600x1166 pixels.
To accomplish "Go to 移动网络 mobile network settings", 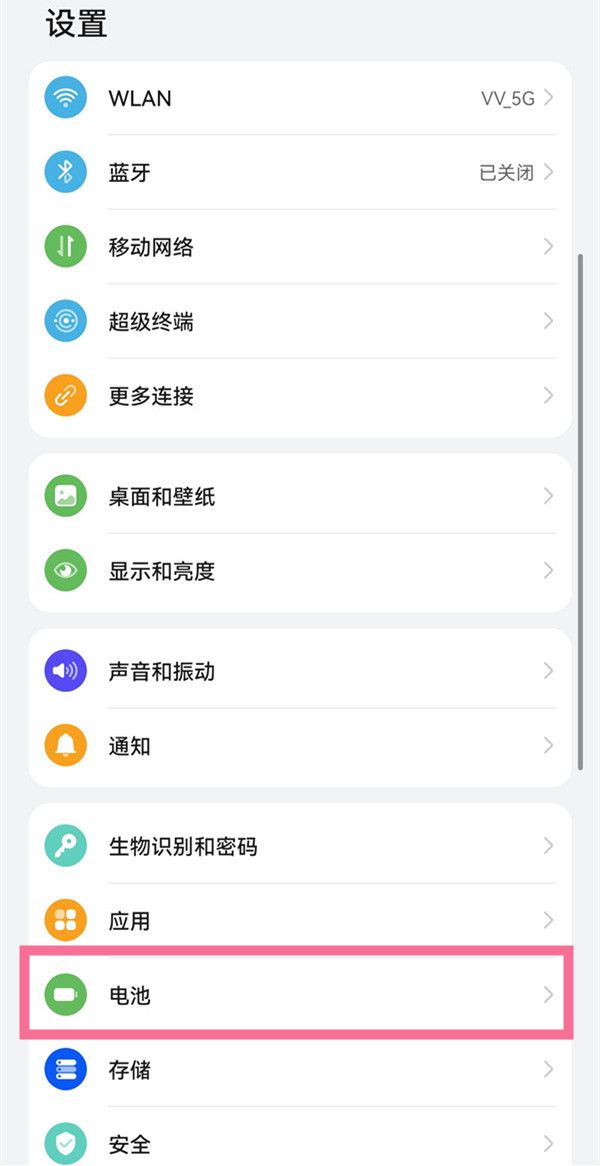I will pos(300,247).
